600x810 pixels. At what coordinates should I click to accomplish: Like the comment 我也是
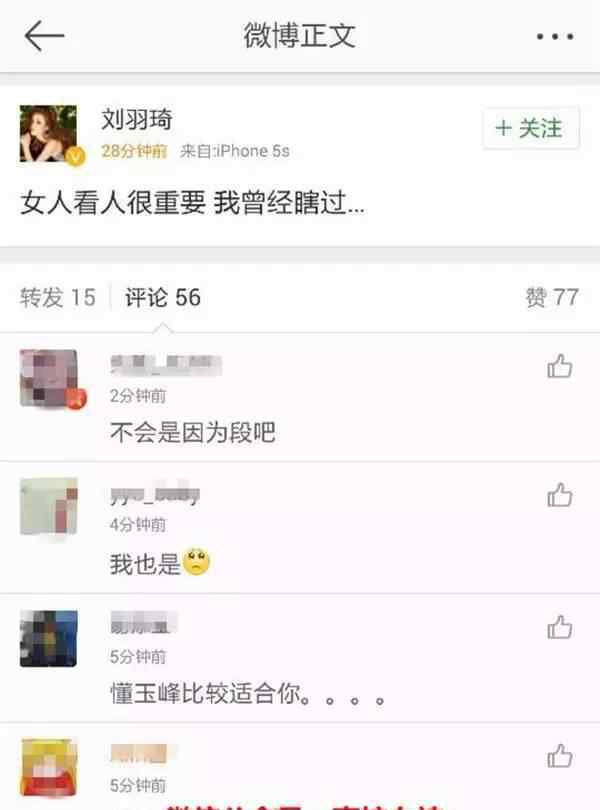[559, 495]
